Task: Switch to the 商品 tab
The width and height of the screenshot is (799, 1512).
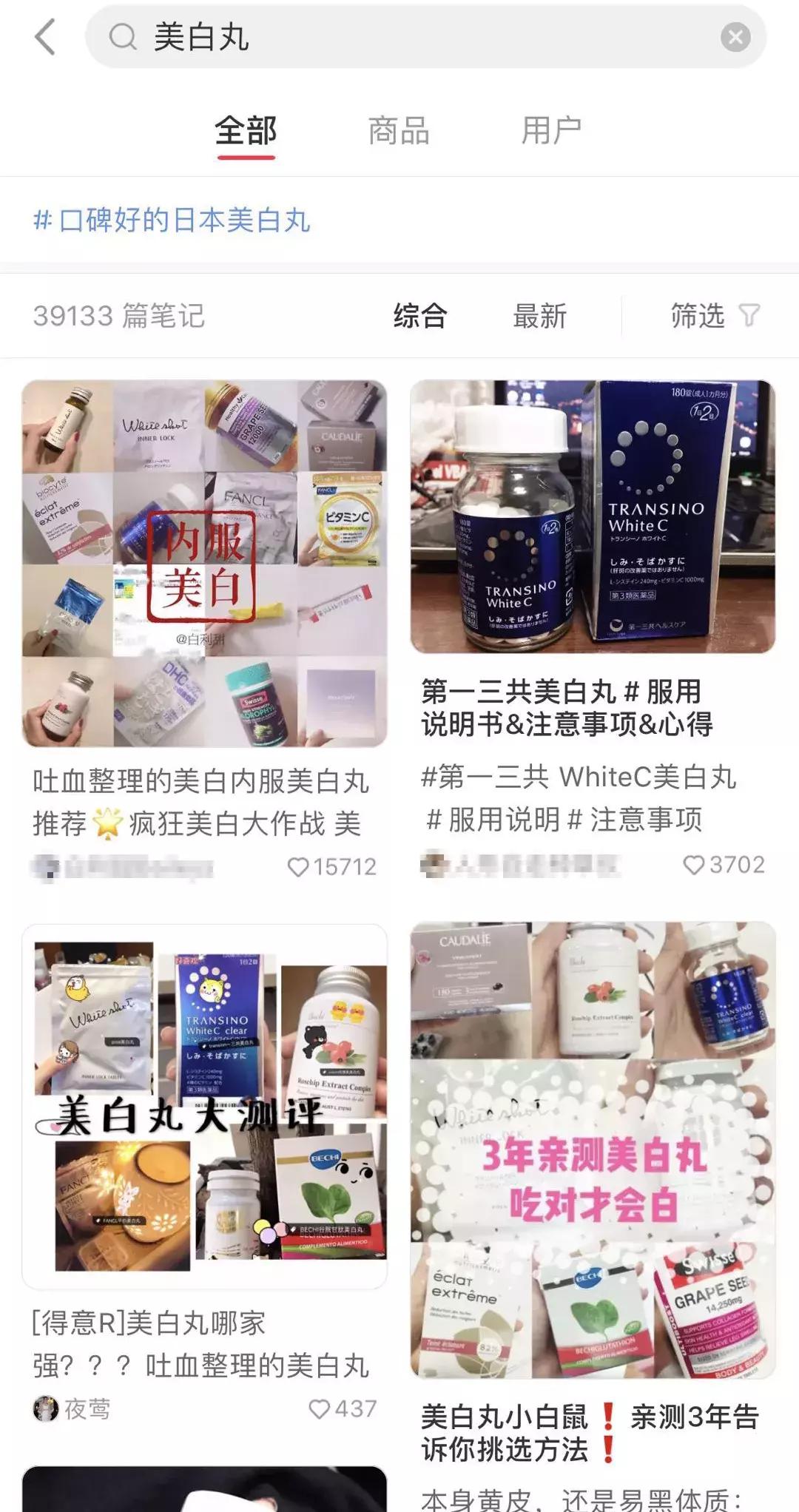Action: 399,132
